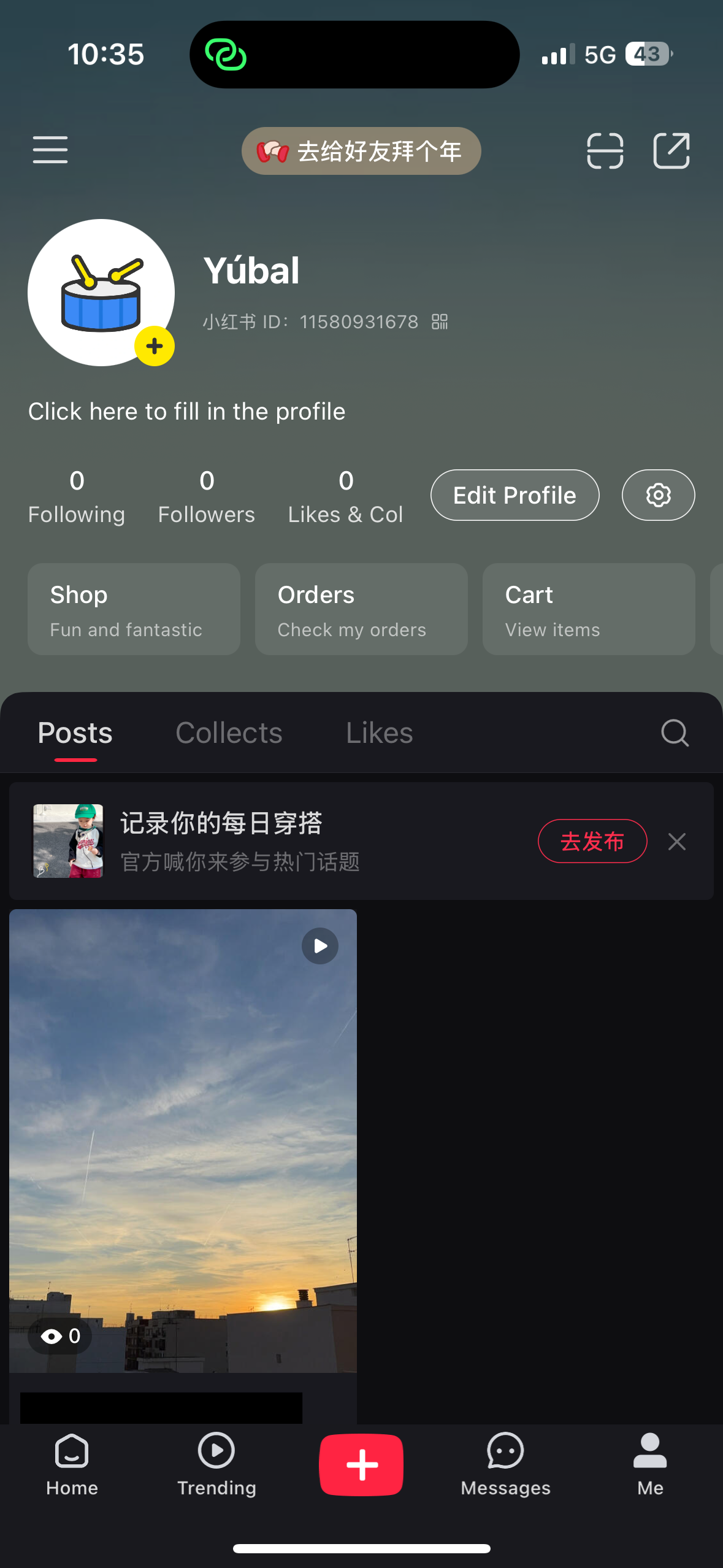Click here to fill in the profile

pos(186,412)
